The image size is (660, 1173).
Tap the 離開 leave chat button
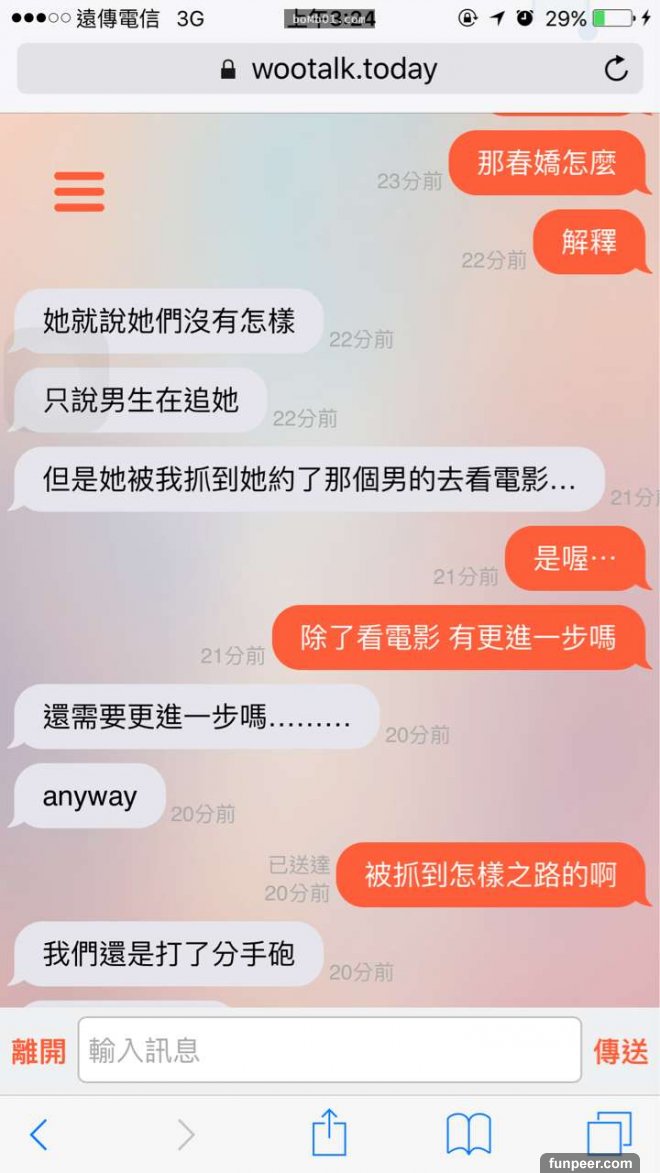click(39, 1051)
